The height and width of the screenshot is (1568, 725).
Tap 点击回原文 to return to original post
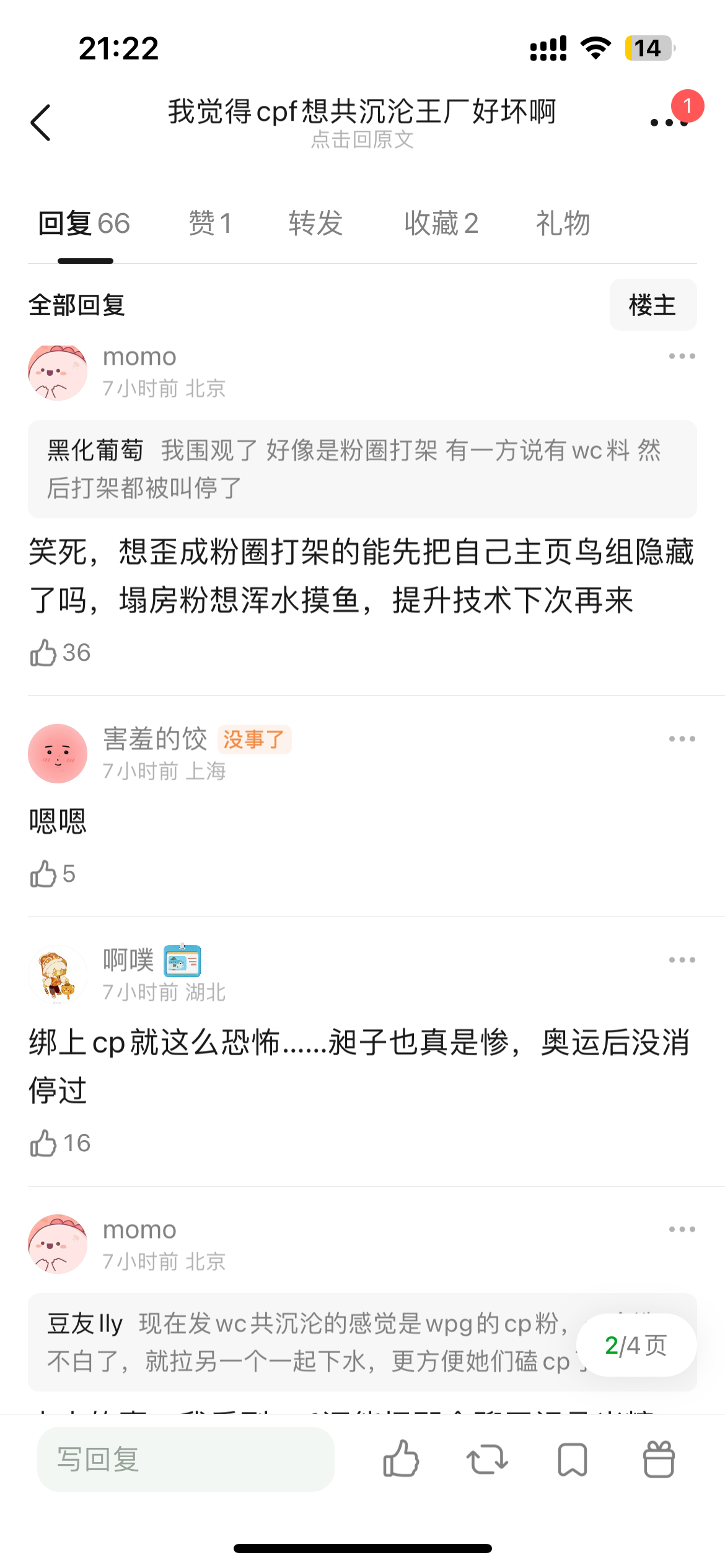(362, 140)
